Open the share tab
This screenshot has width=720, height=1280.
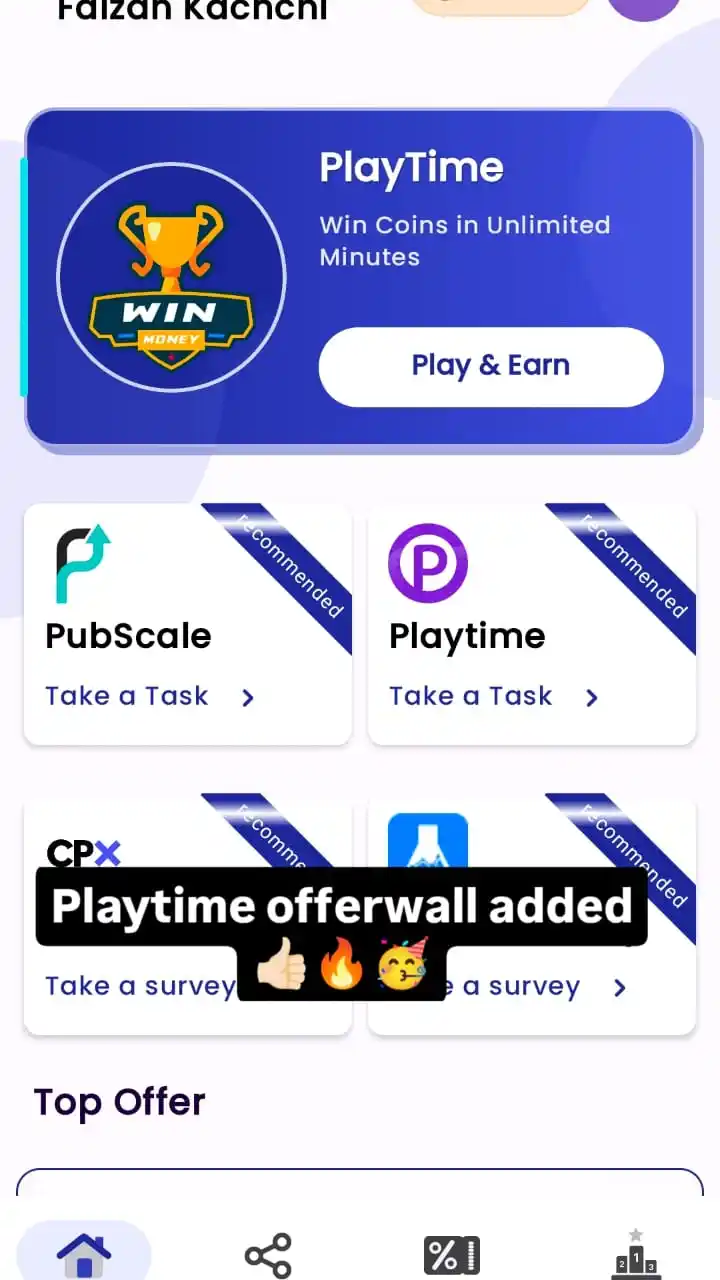tap(268, 1255)
